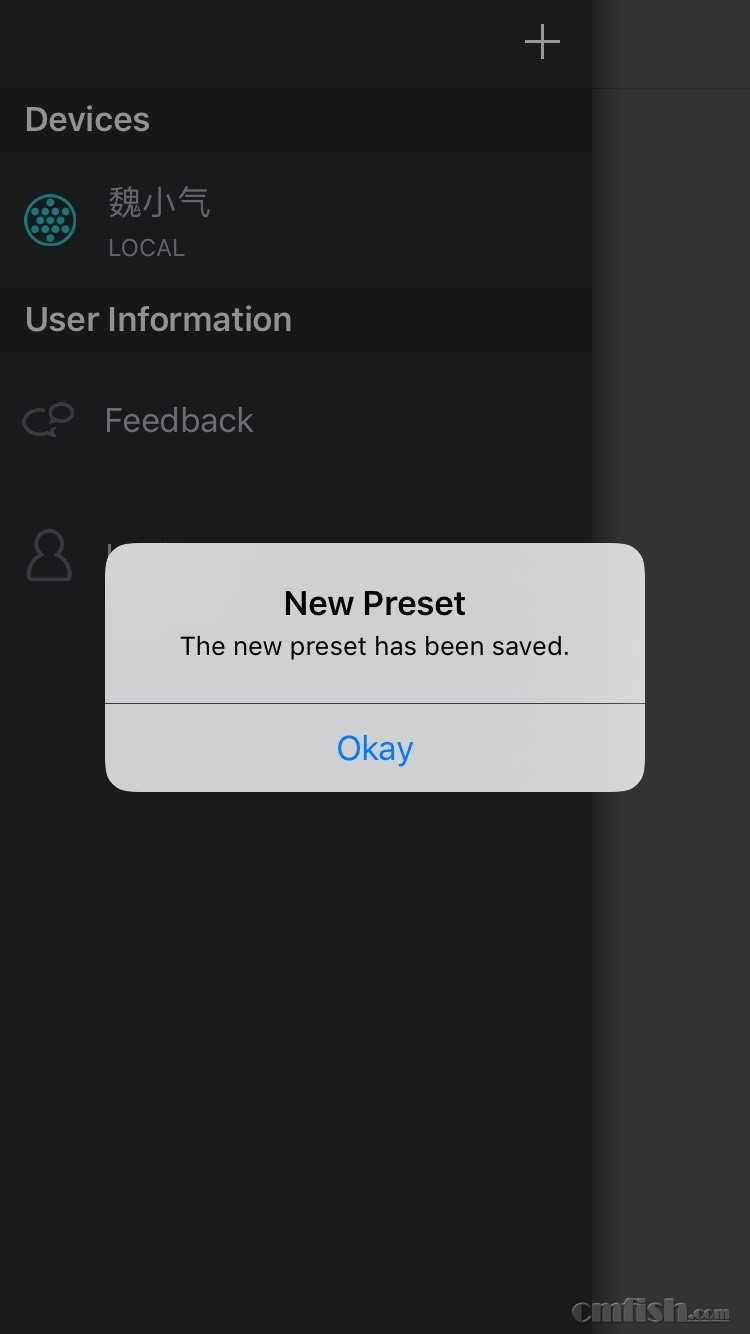Open the 魏小气 LOCAL device
This screenshot has height=1334, width=750.
[160, 220]
